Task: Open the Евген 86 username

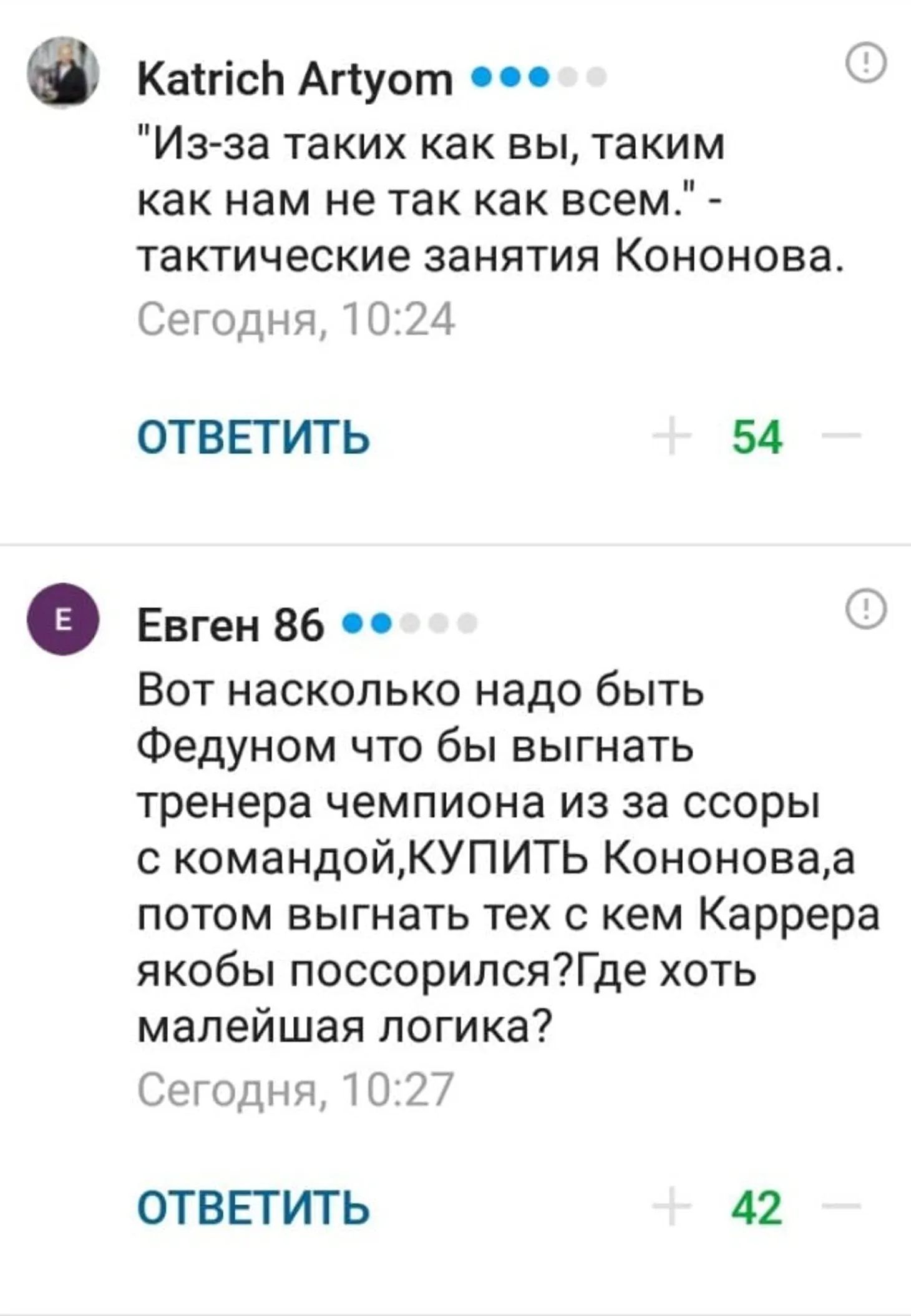Action: (230, 625)
